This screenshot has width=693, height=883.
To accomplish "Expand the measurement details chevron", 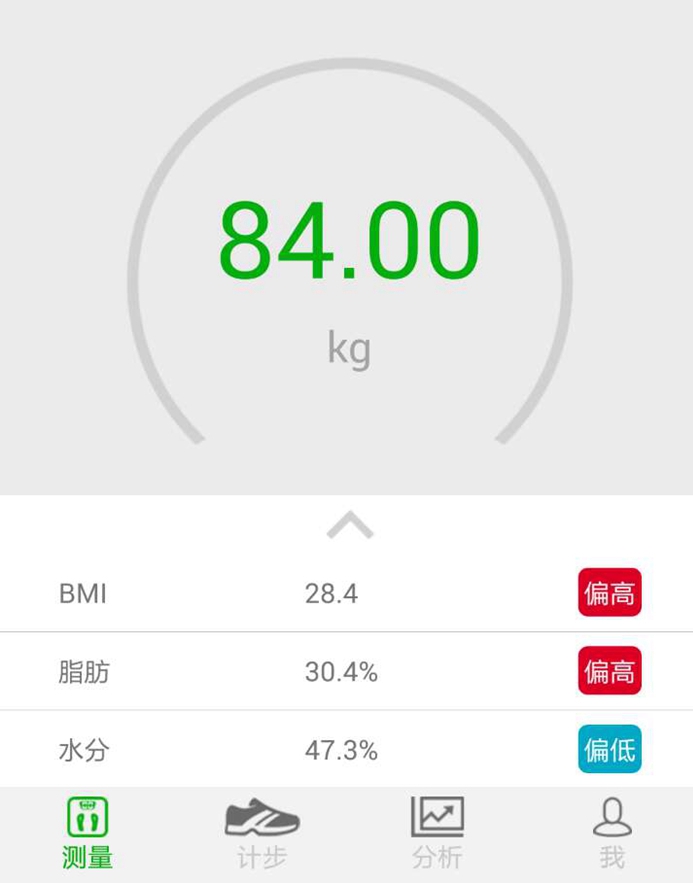I will (x=349, y=524).
